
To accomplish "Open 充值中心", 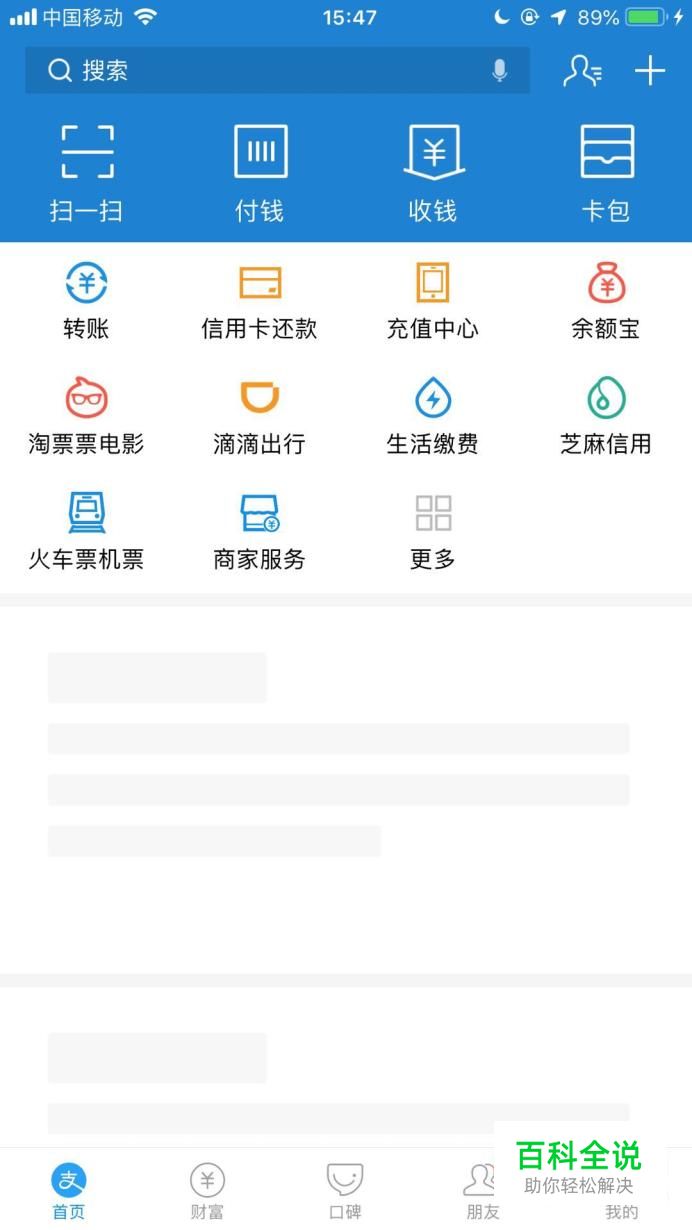I will pos(433,300).
